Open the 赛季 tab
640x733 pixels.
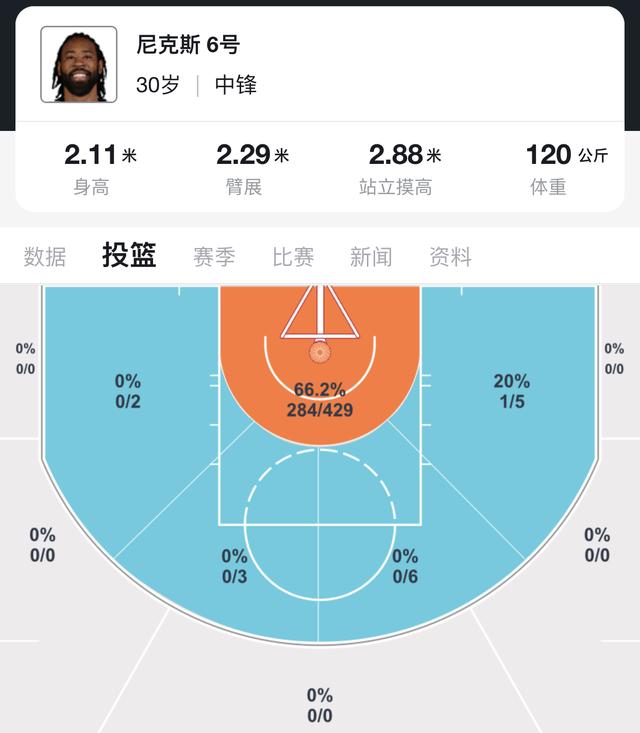point(214,257)
